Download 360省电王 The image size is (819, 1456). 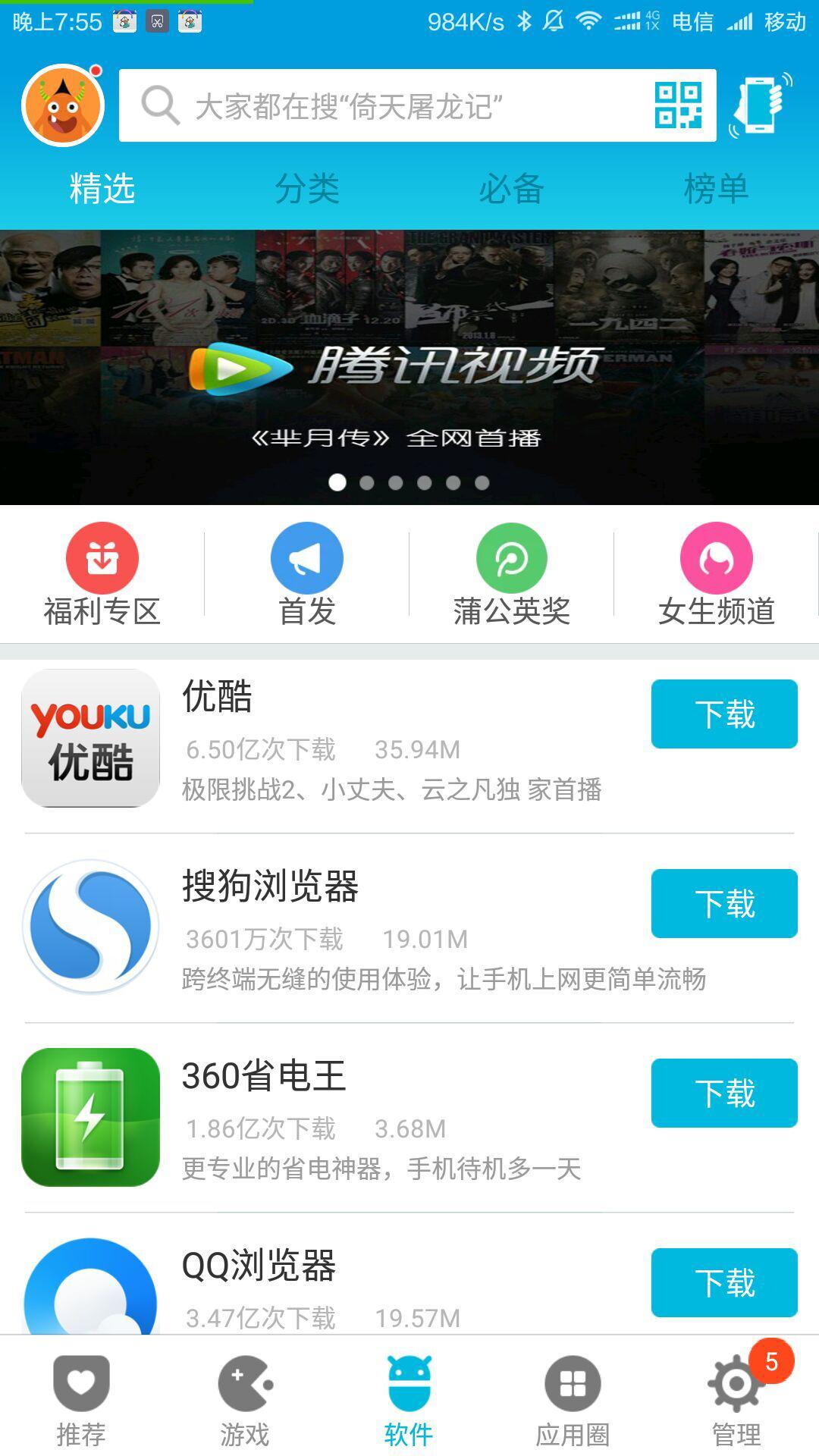point(724,1093)
